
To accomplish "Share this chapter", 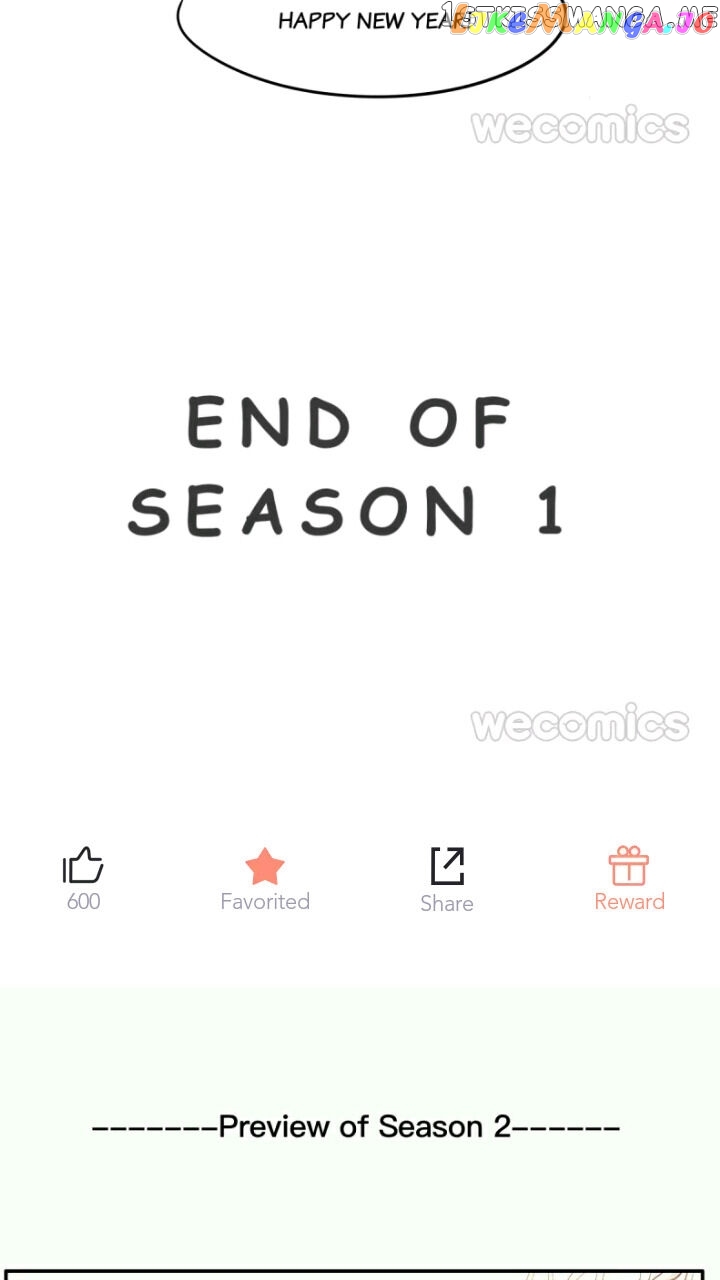I will [447, 867].
